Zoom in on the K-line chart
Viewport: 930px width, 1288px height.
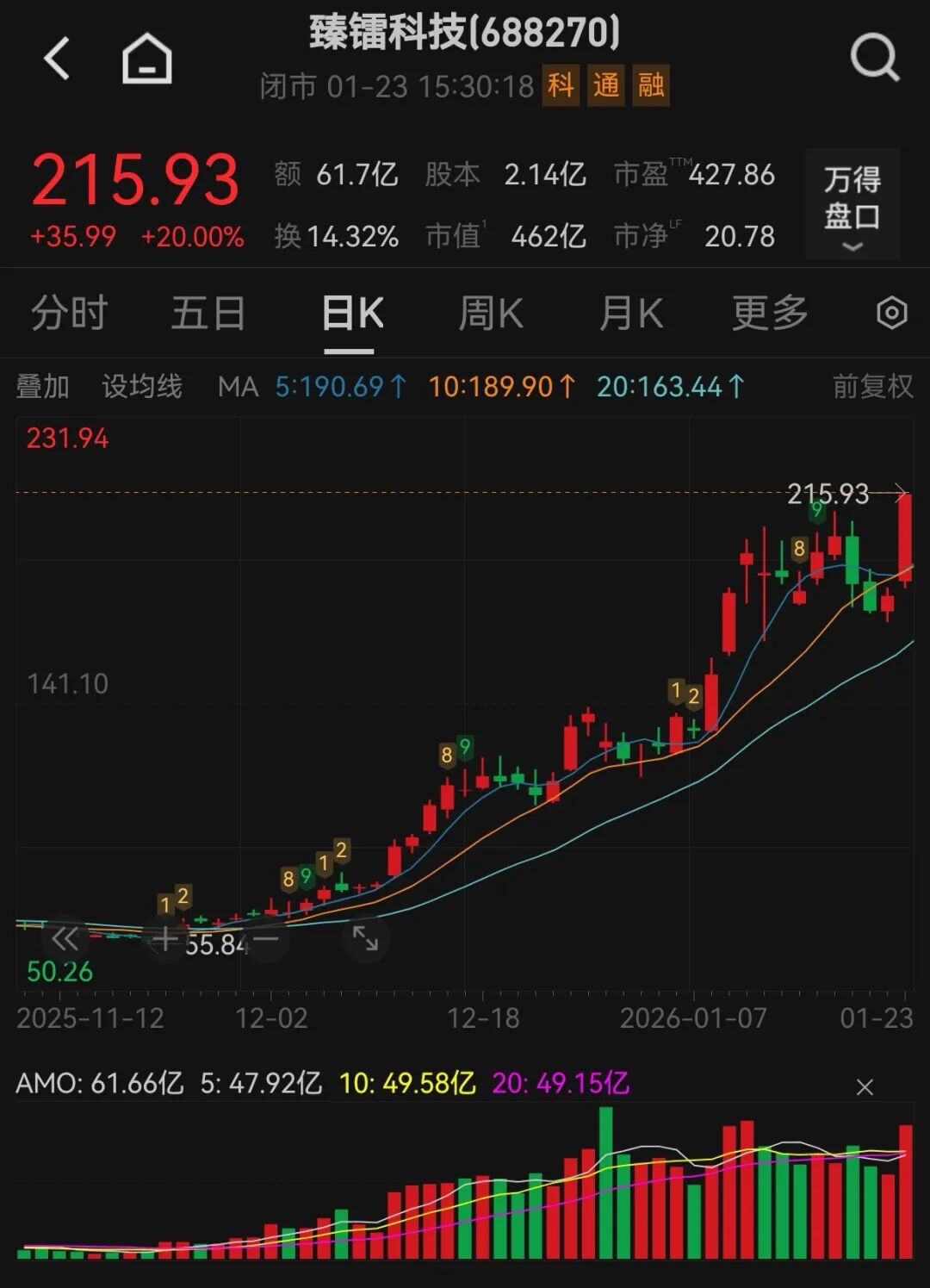165,938
